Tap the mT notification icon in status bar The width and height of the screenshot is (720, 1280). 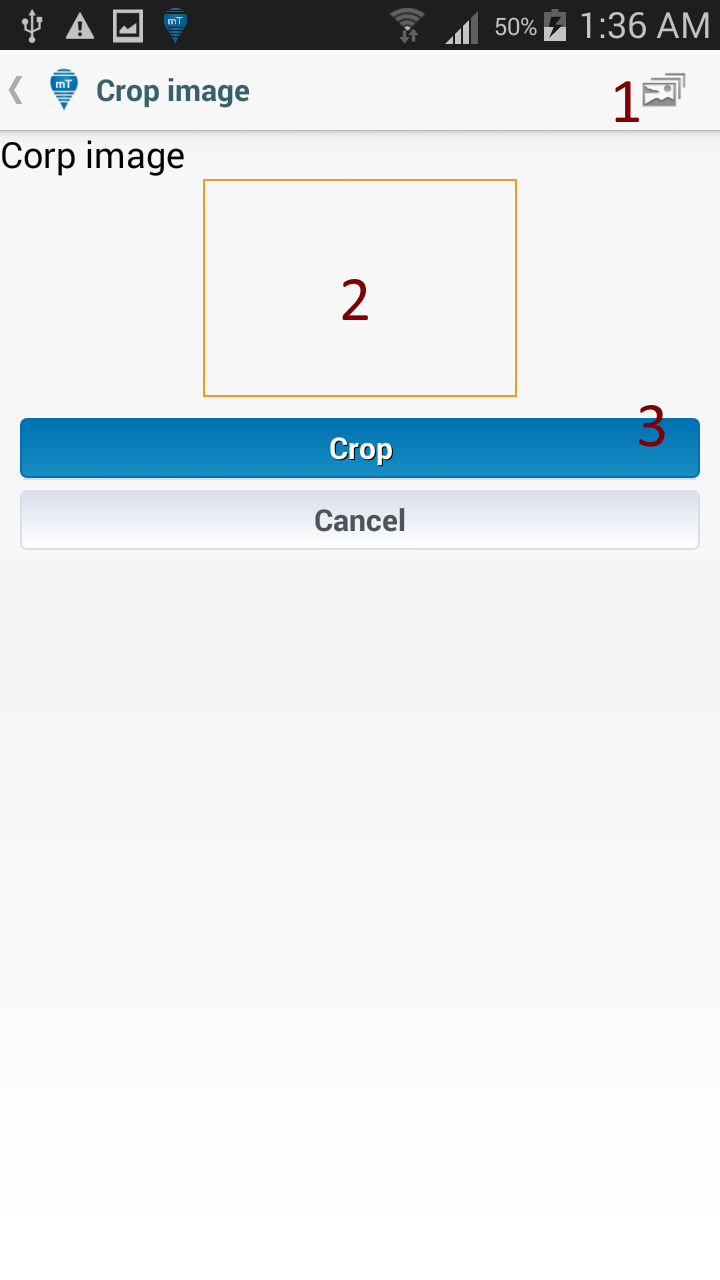click(175, 25)
